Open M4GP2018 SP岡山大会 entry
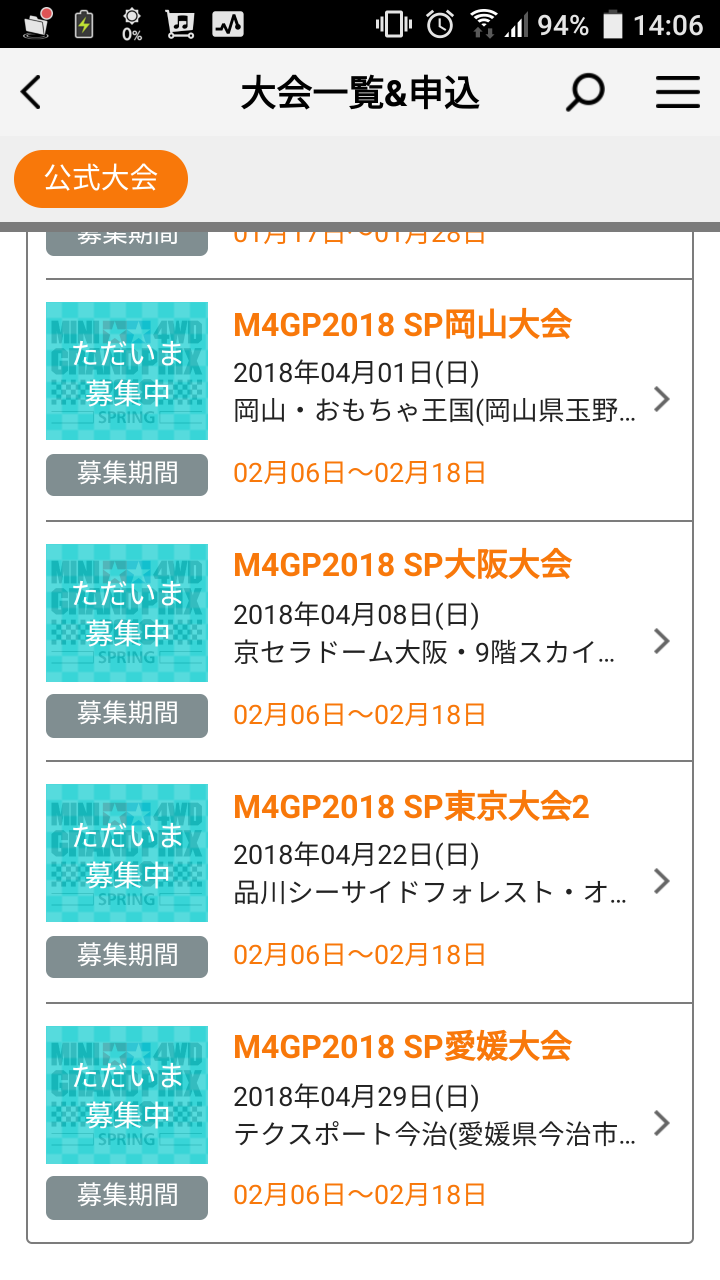 tap(360, 400)
